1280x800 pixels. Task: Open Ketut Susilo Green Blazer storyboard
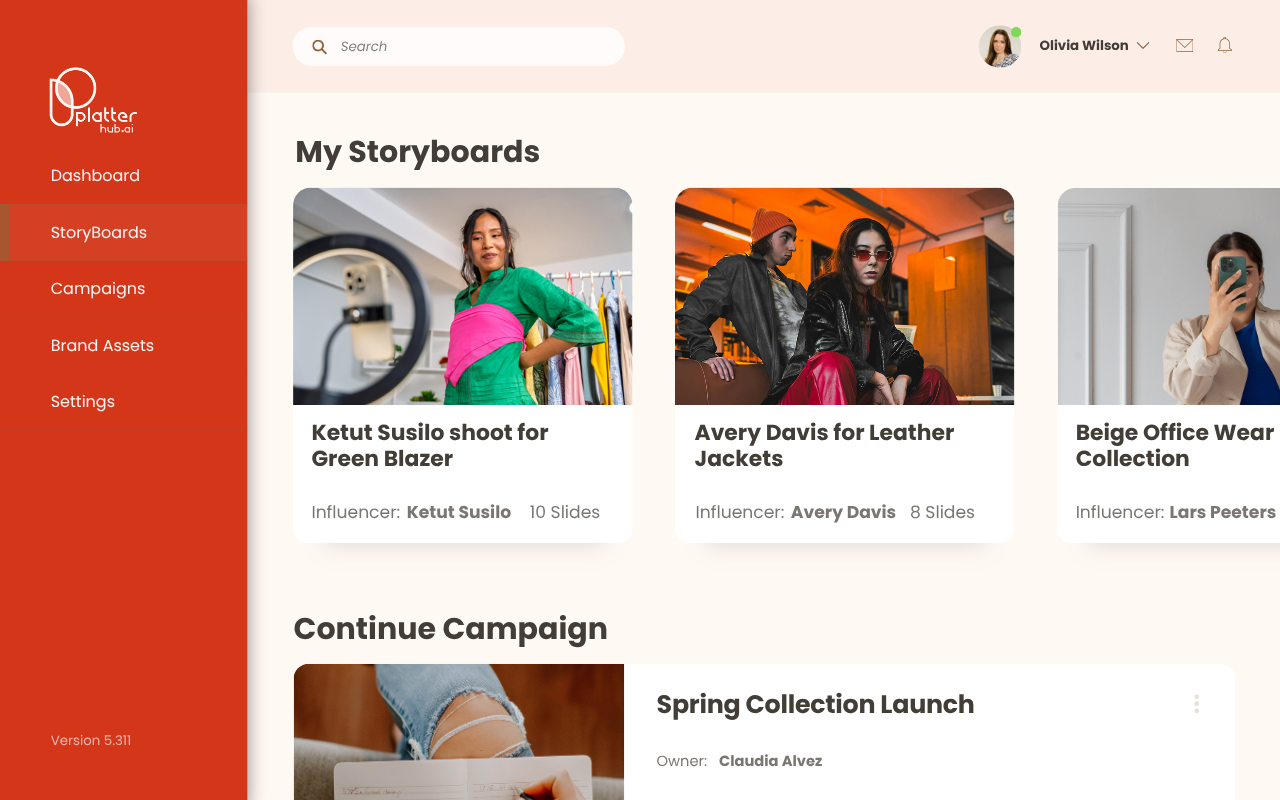(462, 365)
